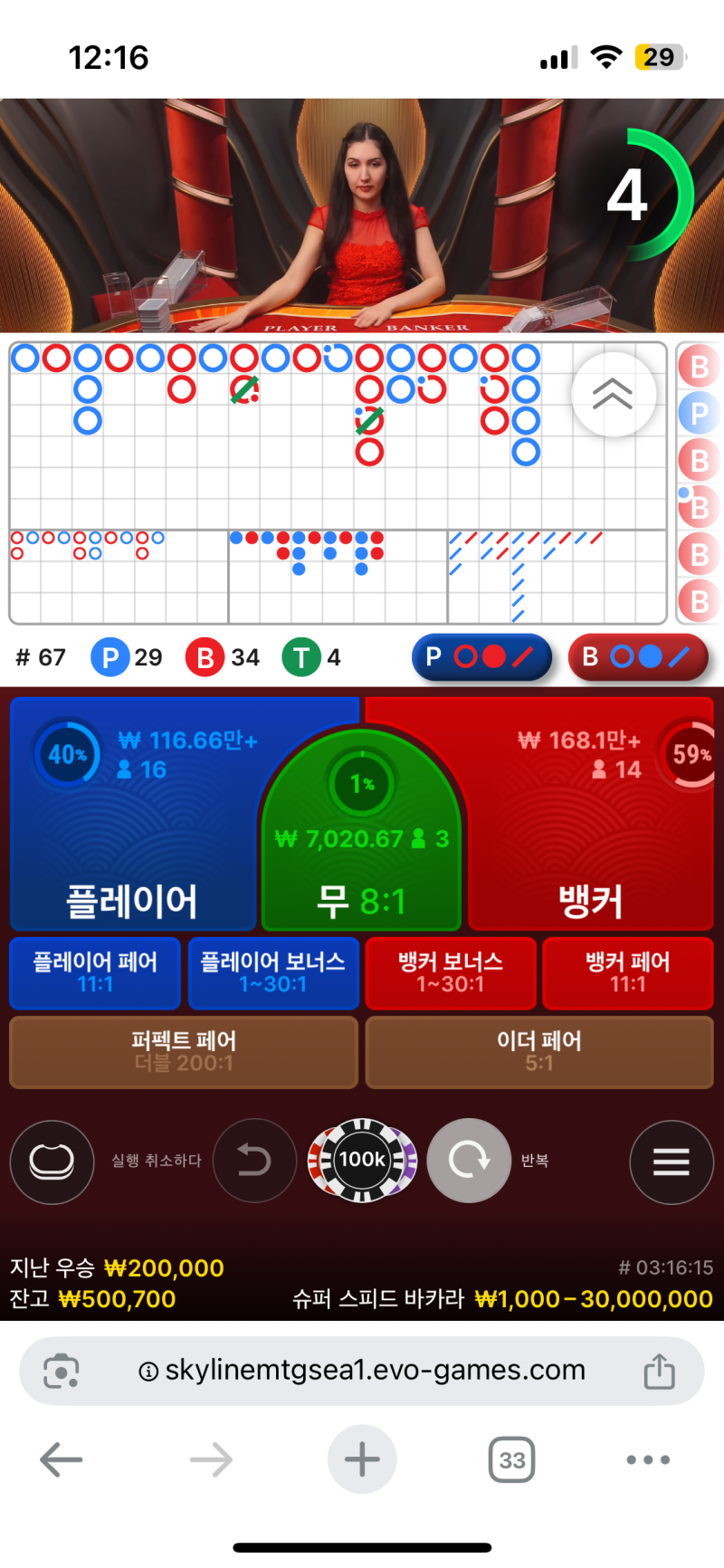Tap the table view icon

pos(52,1162)
